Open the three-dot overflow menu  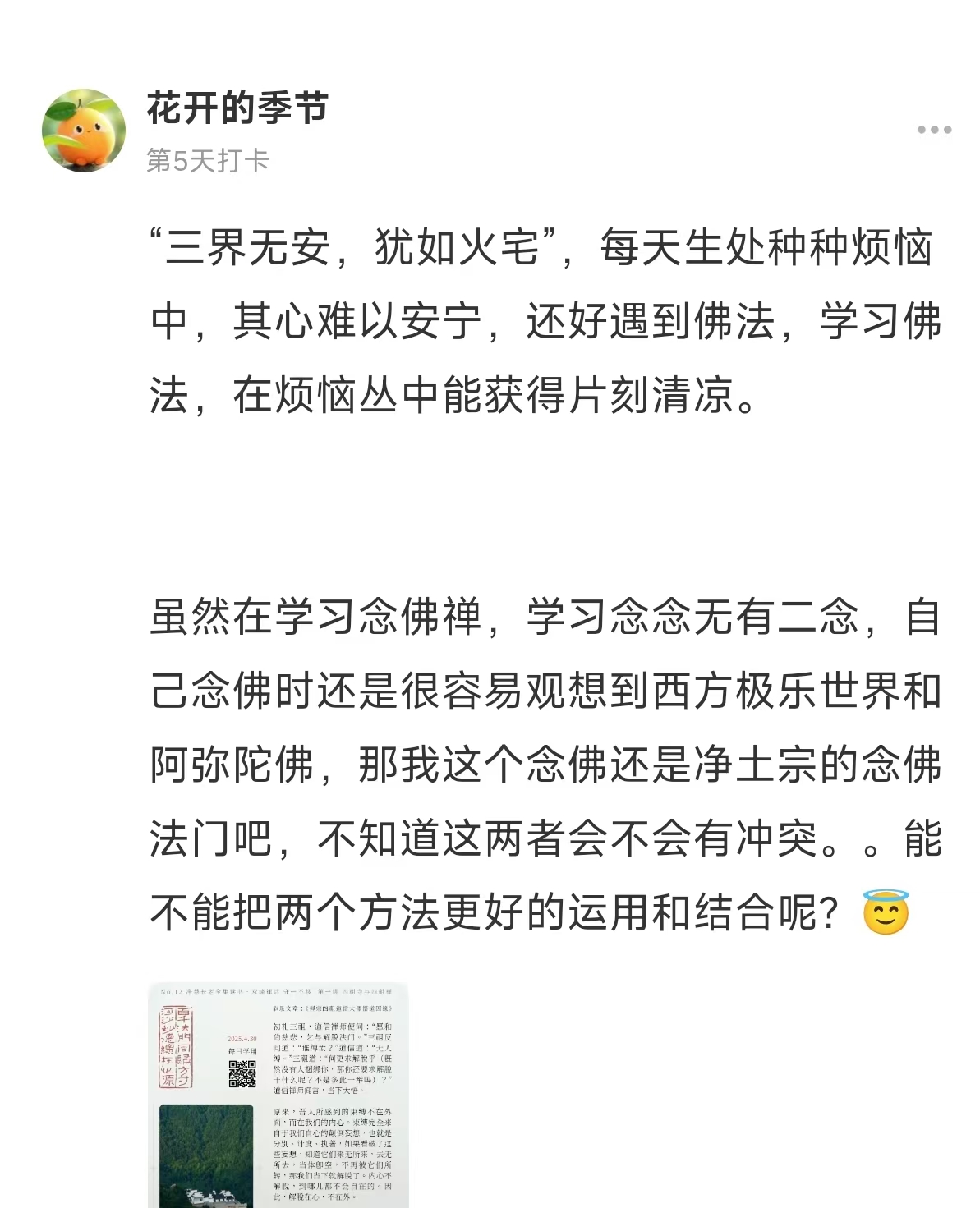(934, 130)
